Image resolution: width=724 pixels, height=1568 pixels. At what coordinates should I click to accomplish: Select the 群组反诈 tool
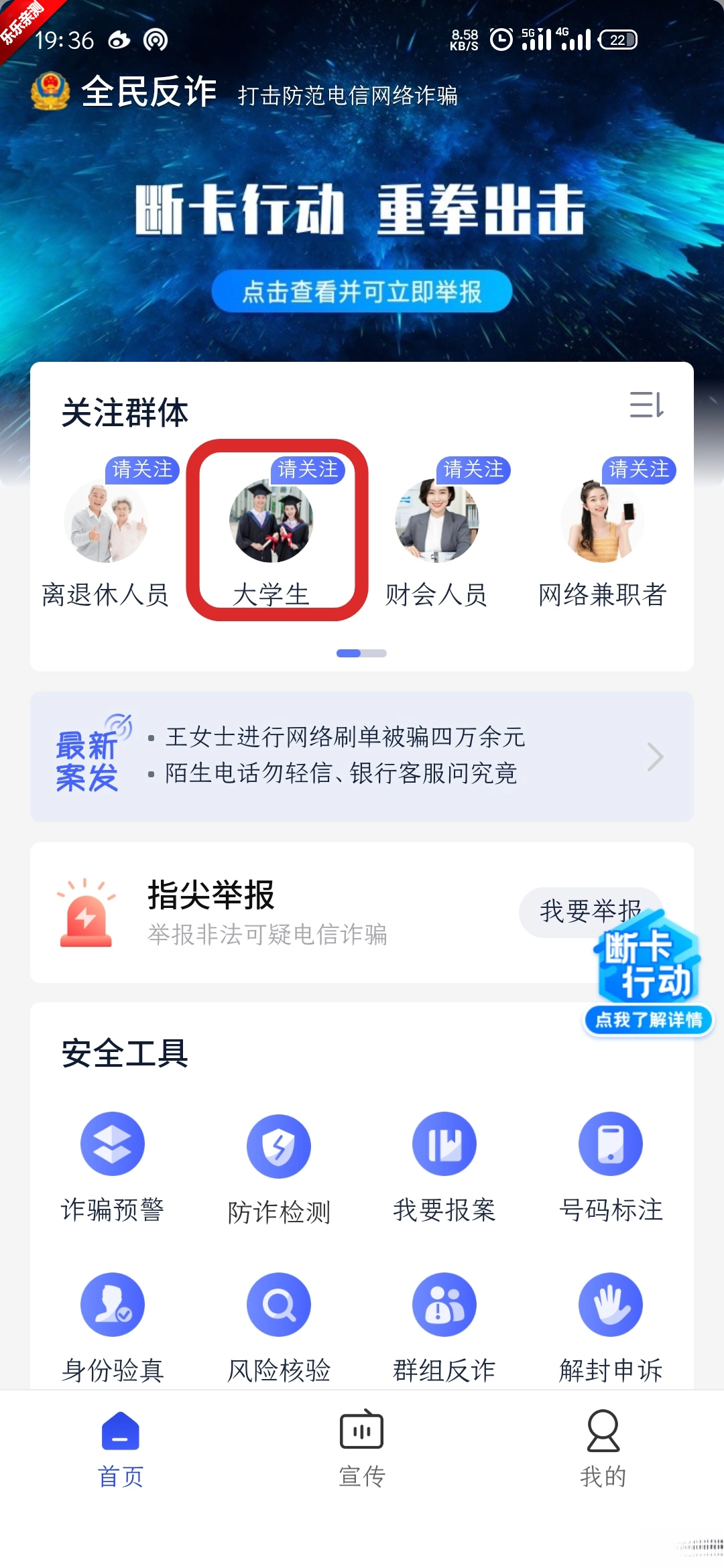tap(444, 1304)
